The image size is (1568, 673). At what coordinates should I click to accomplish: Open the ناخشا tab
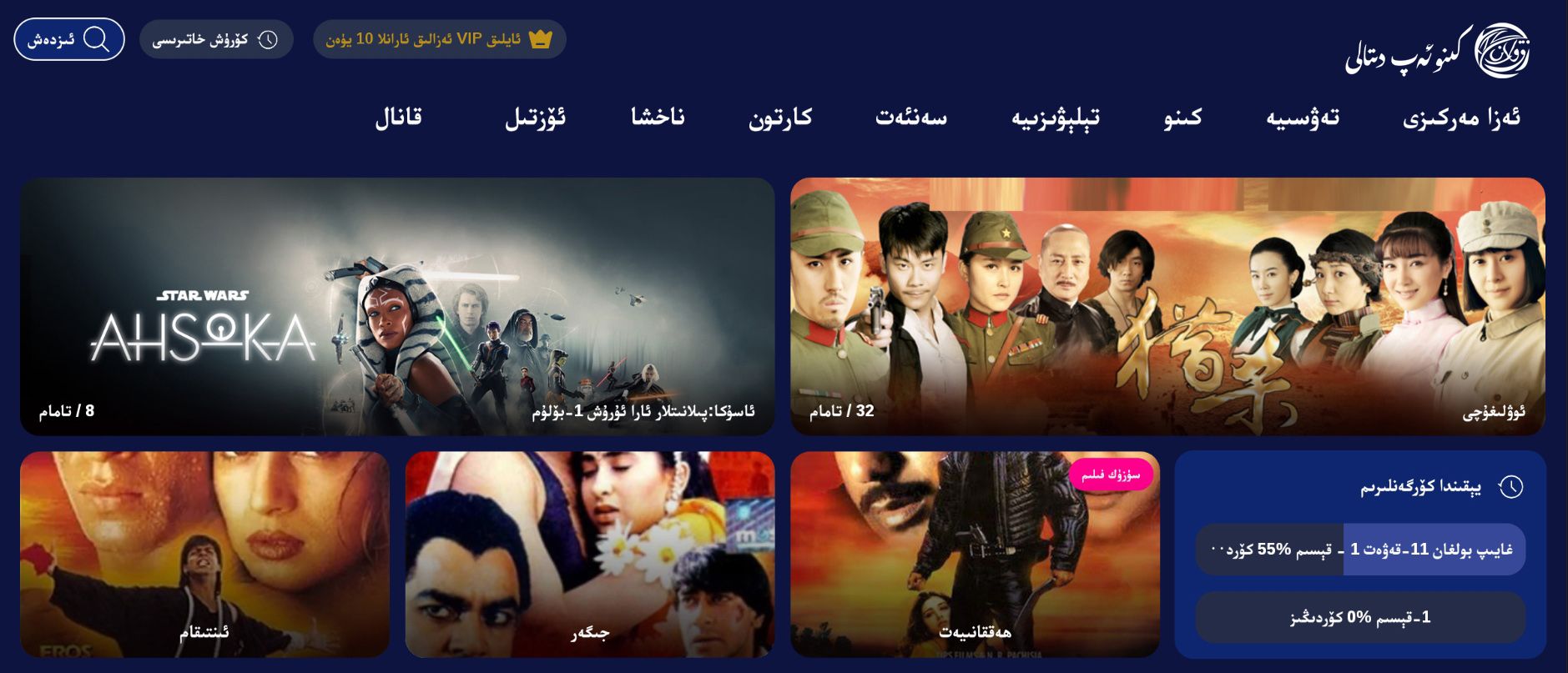click(658, 118)
